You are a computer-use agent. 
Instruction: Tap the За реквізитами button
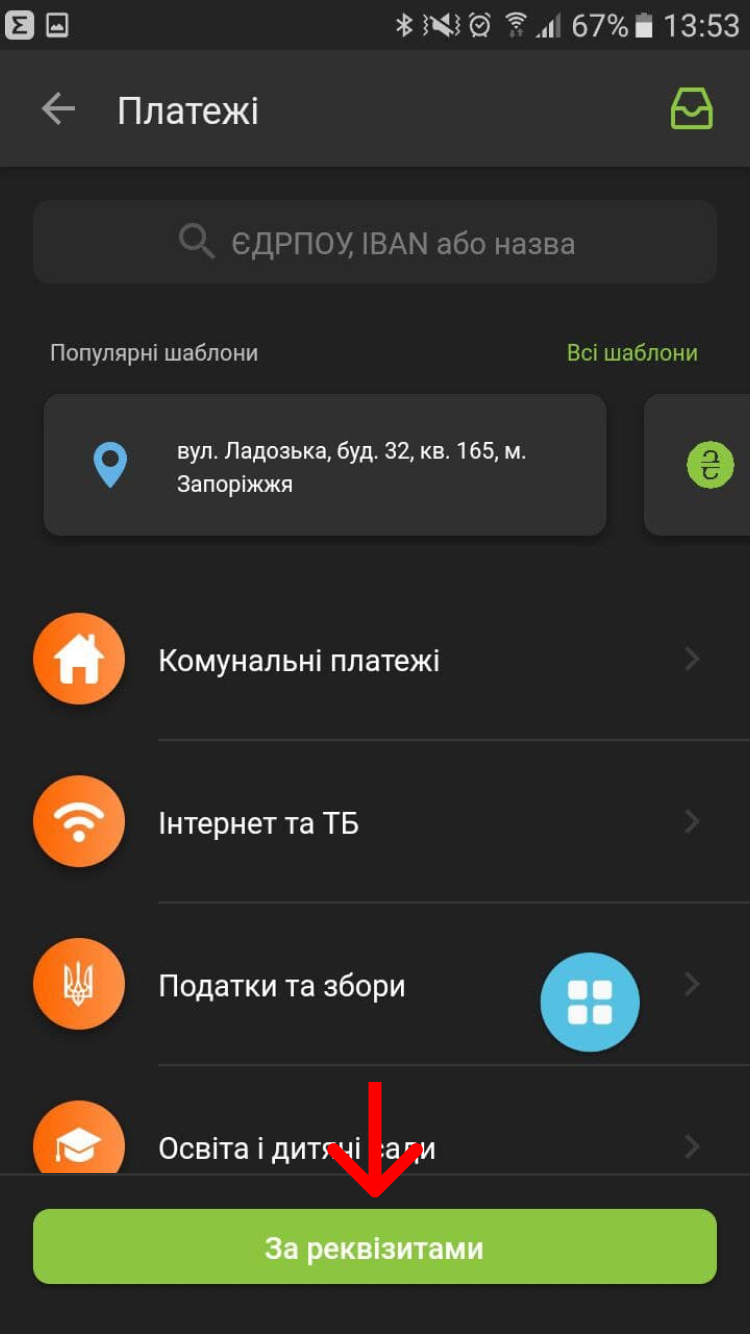coord(375,1247)
